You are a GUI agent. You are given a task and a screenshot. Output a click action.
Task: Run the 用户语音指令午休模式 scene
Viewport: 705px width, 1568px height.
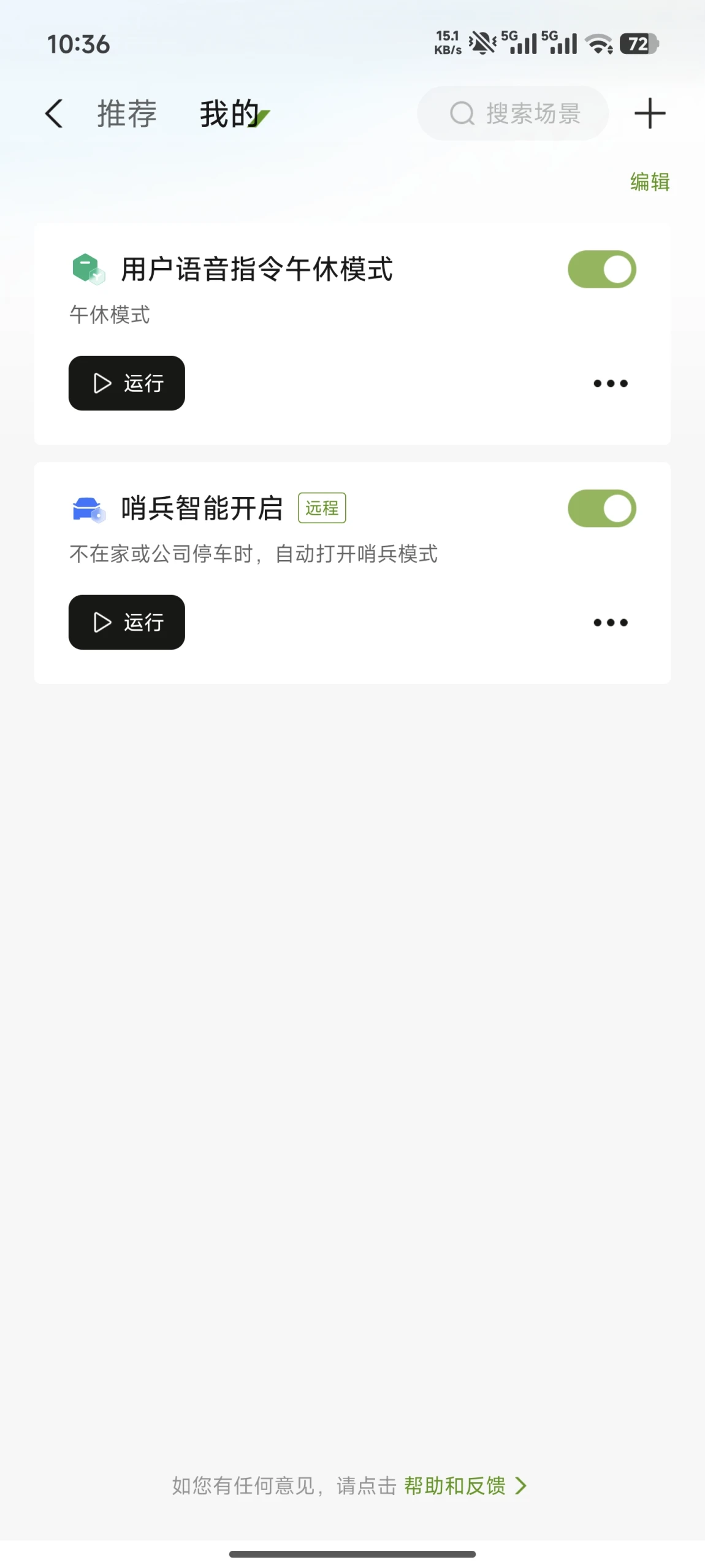[127, 383]
